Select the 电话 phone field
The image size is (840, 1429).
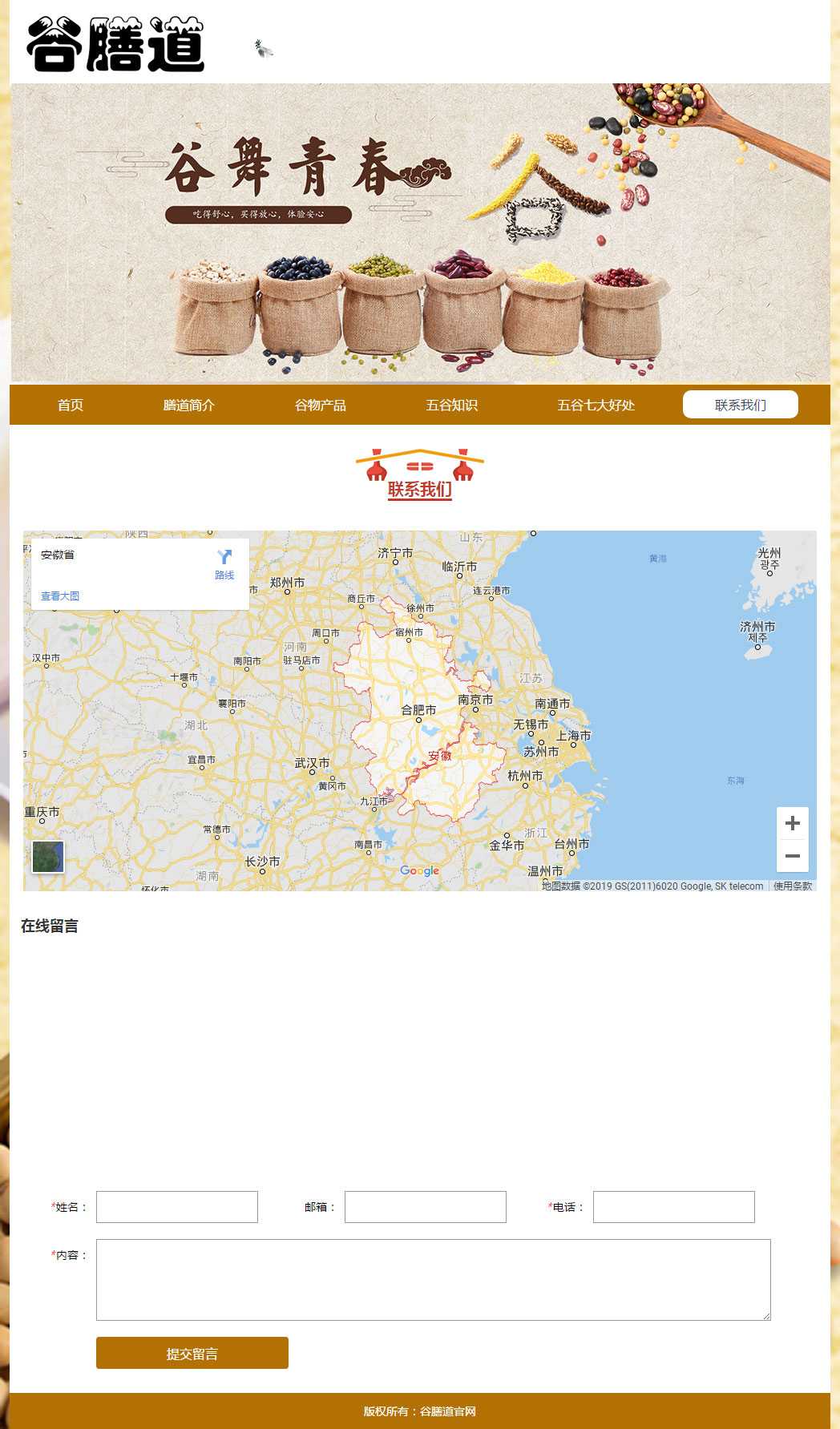coord(674,1206)
